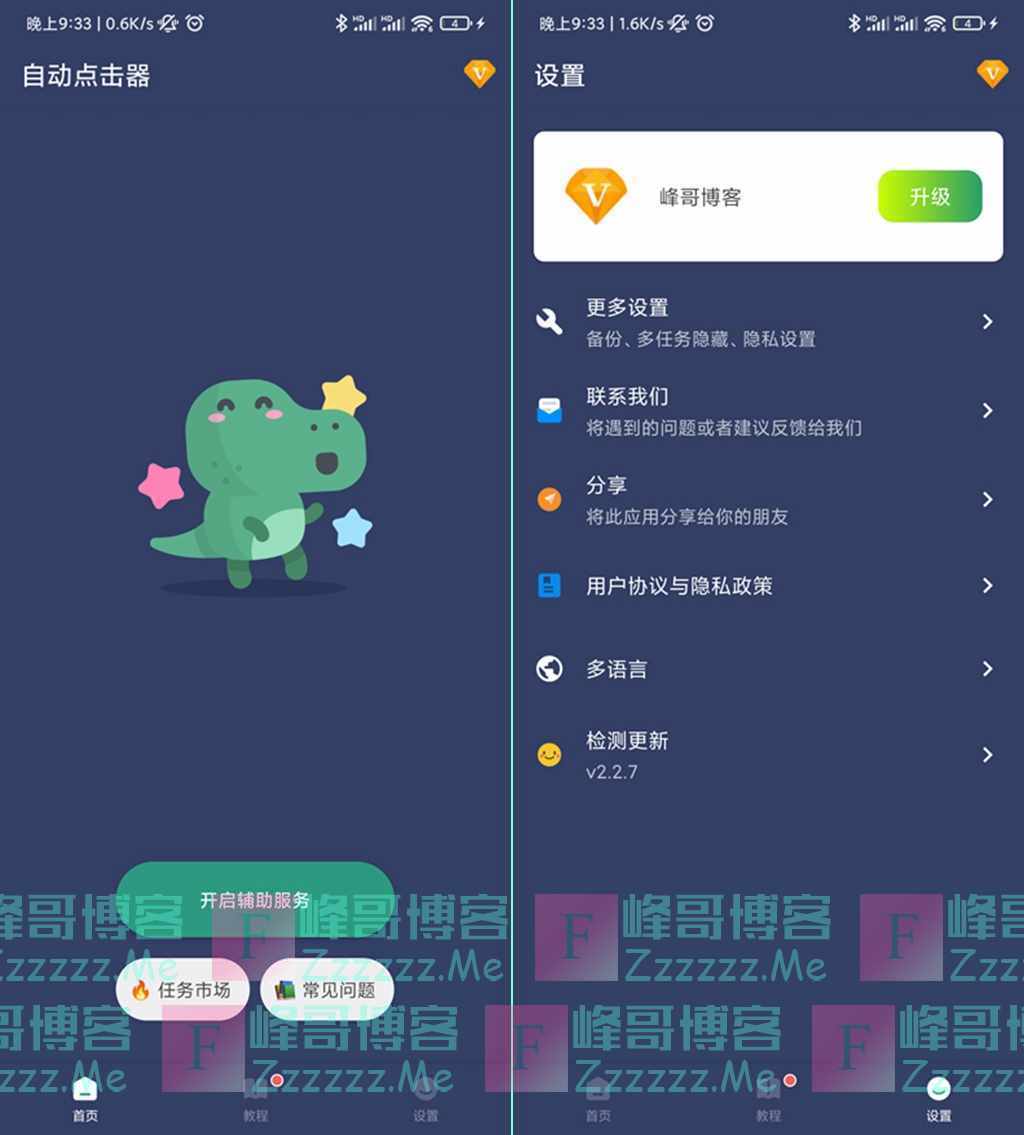The width and height of the screenshot is (1024, 1135).
Task: Open the 更多设置 row
Action: [x=767, y=322]
